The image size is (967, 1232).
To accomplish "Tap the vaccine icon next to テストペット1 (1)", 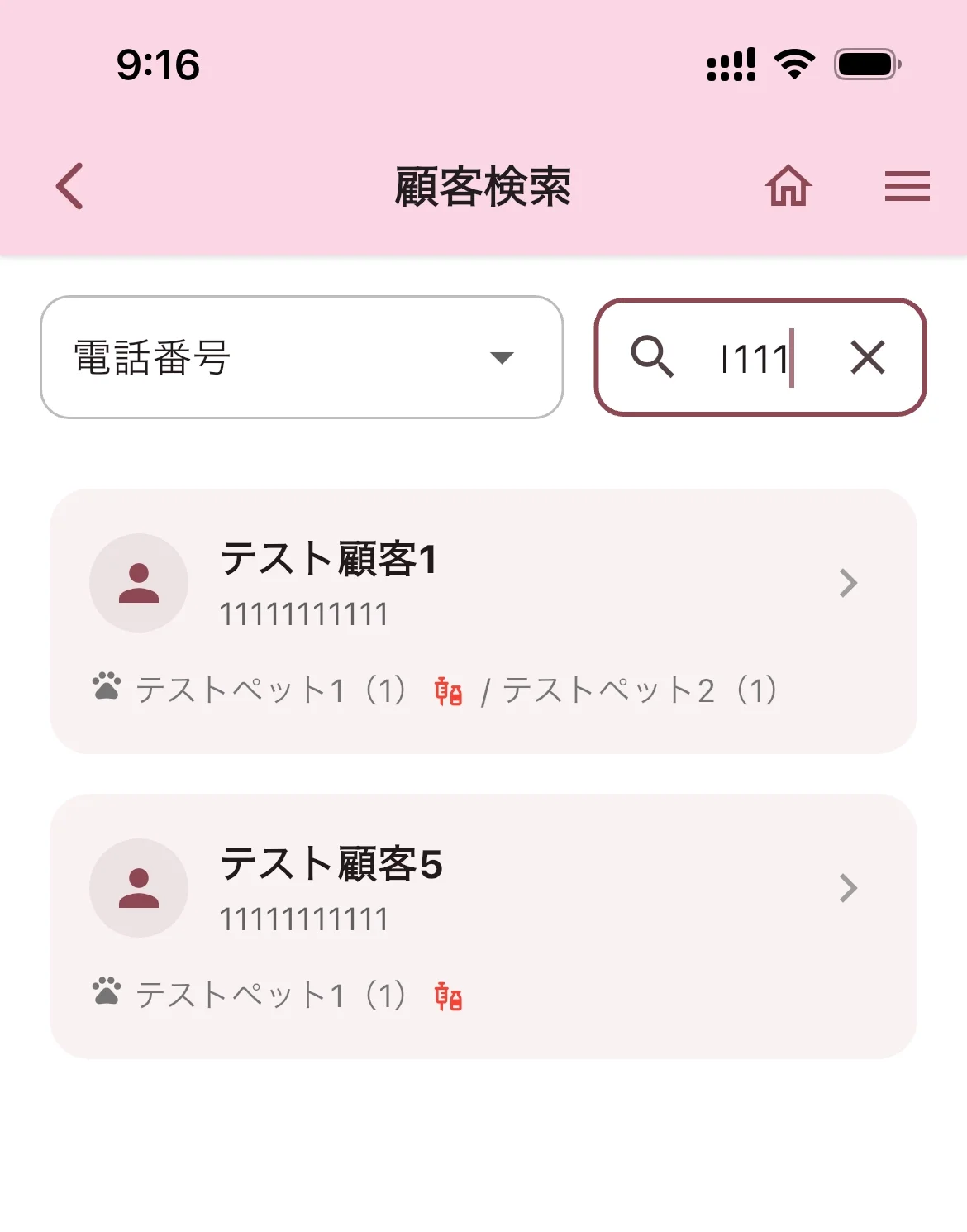I will coord(447,690).
